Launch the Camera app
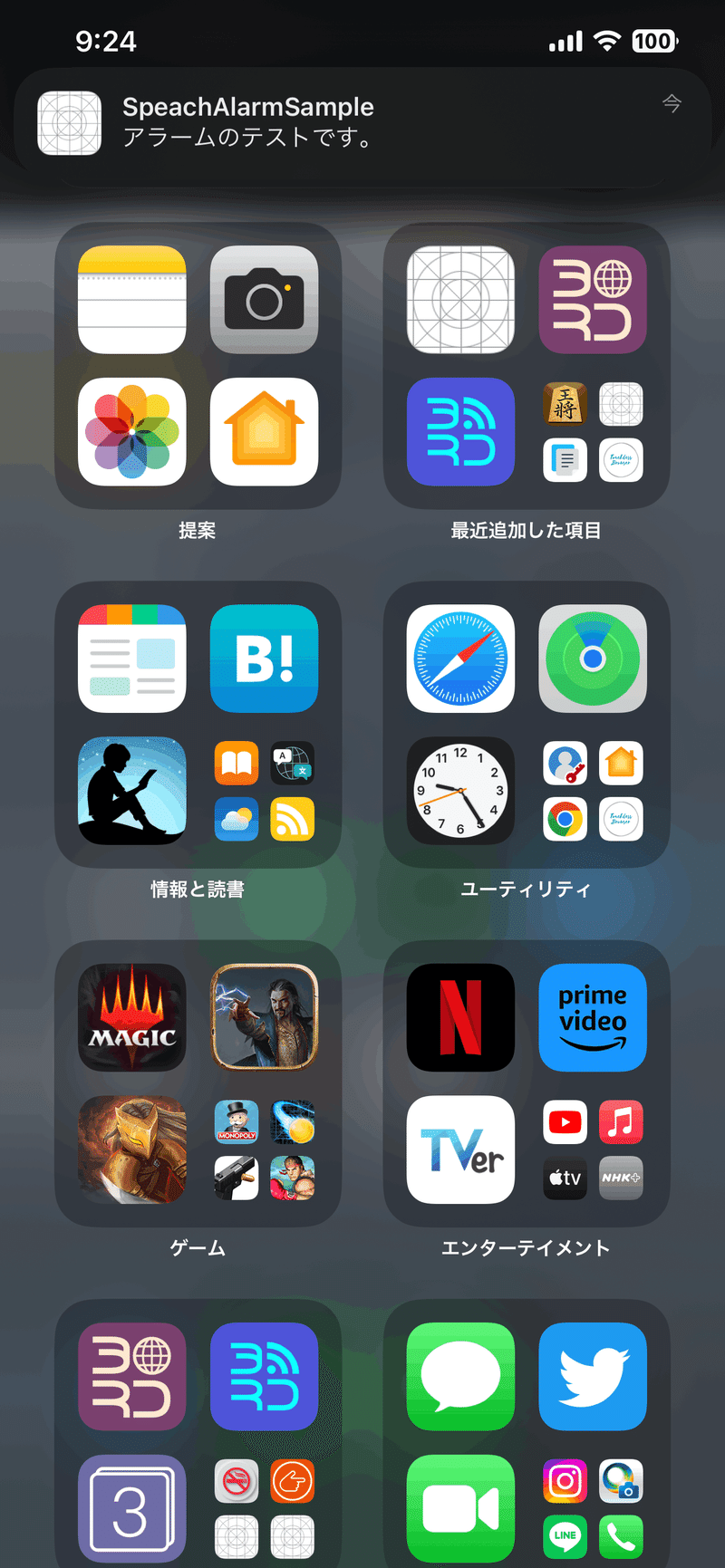The height and width of the screenshot is (1568, 725). pos(264,300)
